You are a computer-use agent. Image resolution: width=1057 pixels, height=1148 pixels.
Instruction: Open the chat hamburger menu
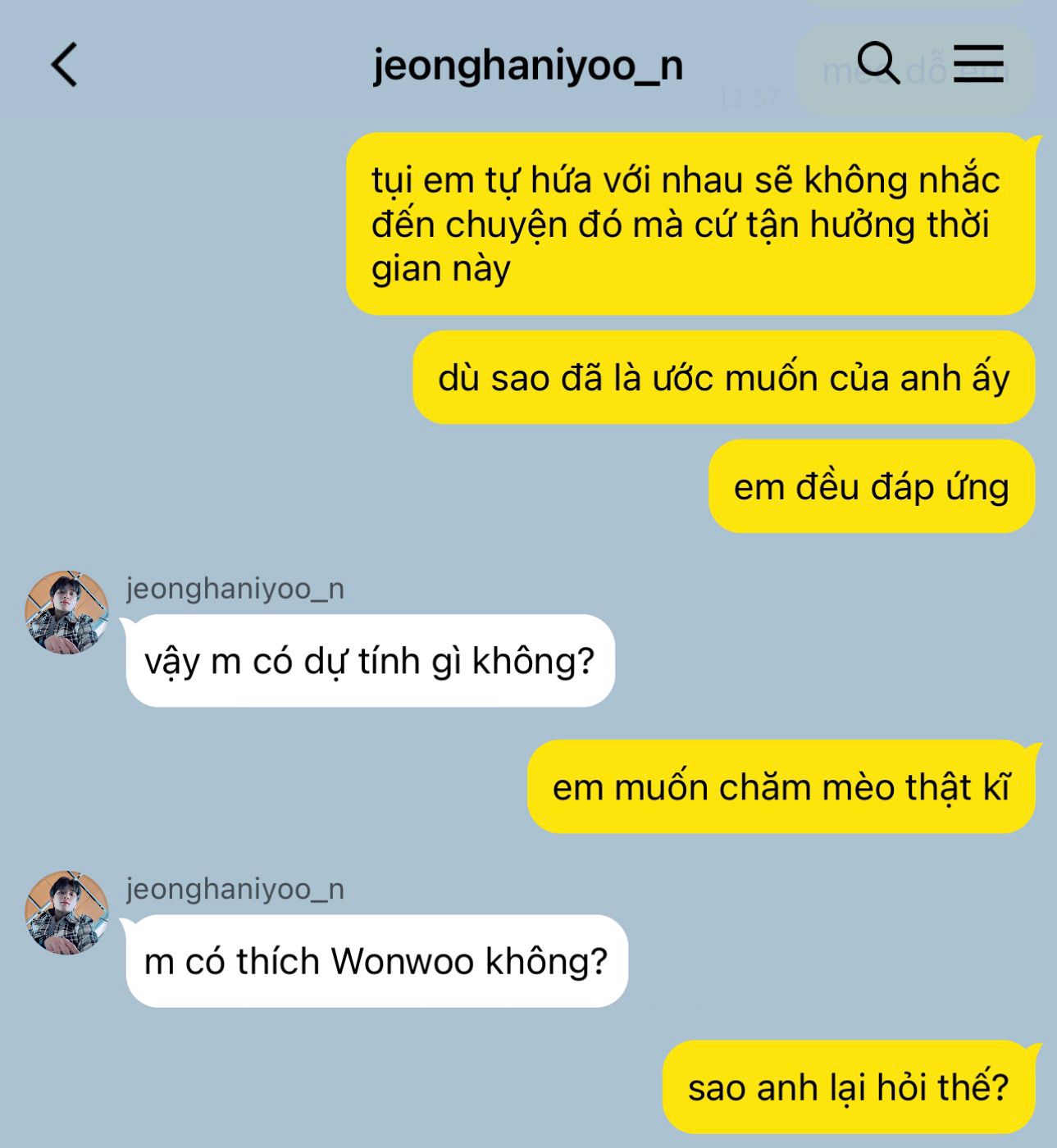coord(979,63)
